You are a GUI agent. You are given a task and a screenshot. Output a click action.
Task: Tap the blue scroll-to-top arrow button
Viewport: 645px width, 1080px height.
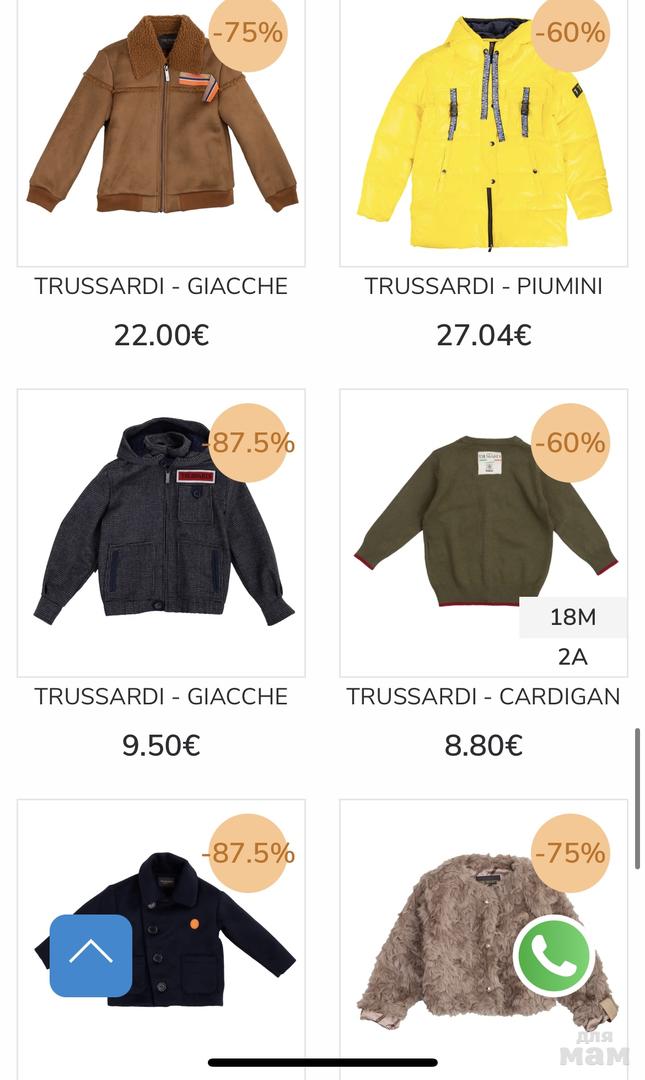tap(91, 955)
